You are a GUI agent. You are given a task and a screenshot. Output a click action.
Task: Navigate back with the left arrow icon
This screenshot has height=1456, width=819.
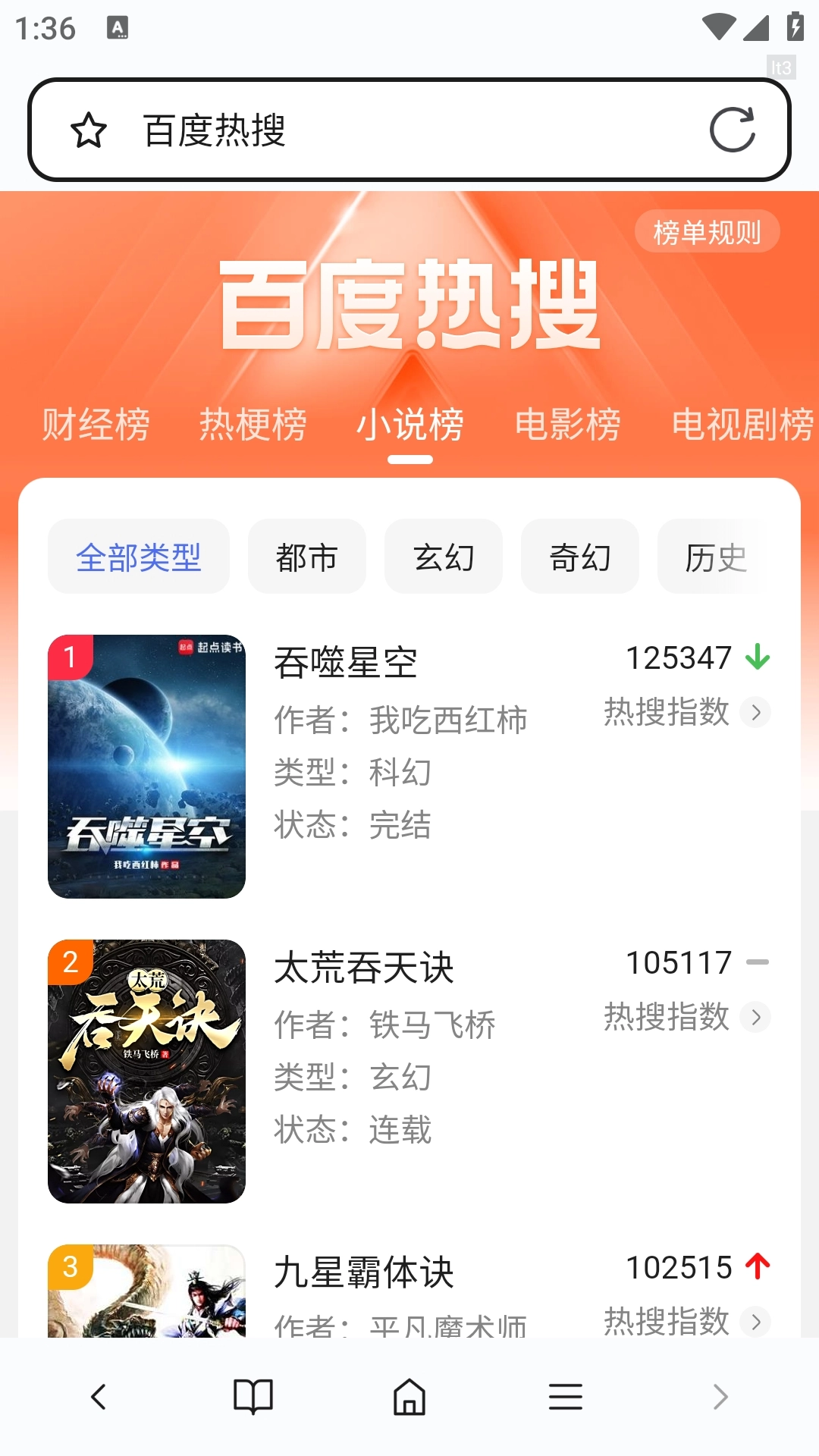click(99, 1395)
